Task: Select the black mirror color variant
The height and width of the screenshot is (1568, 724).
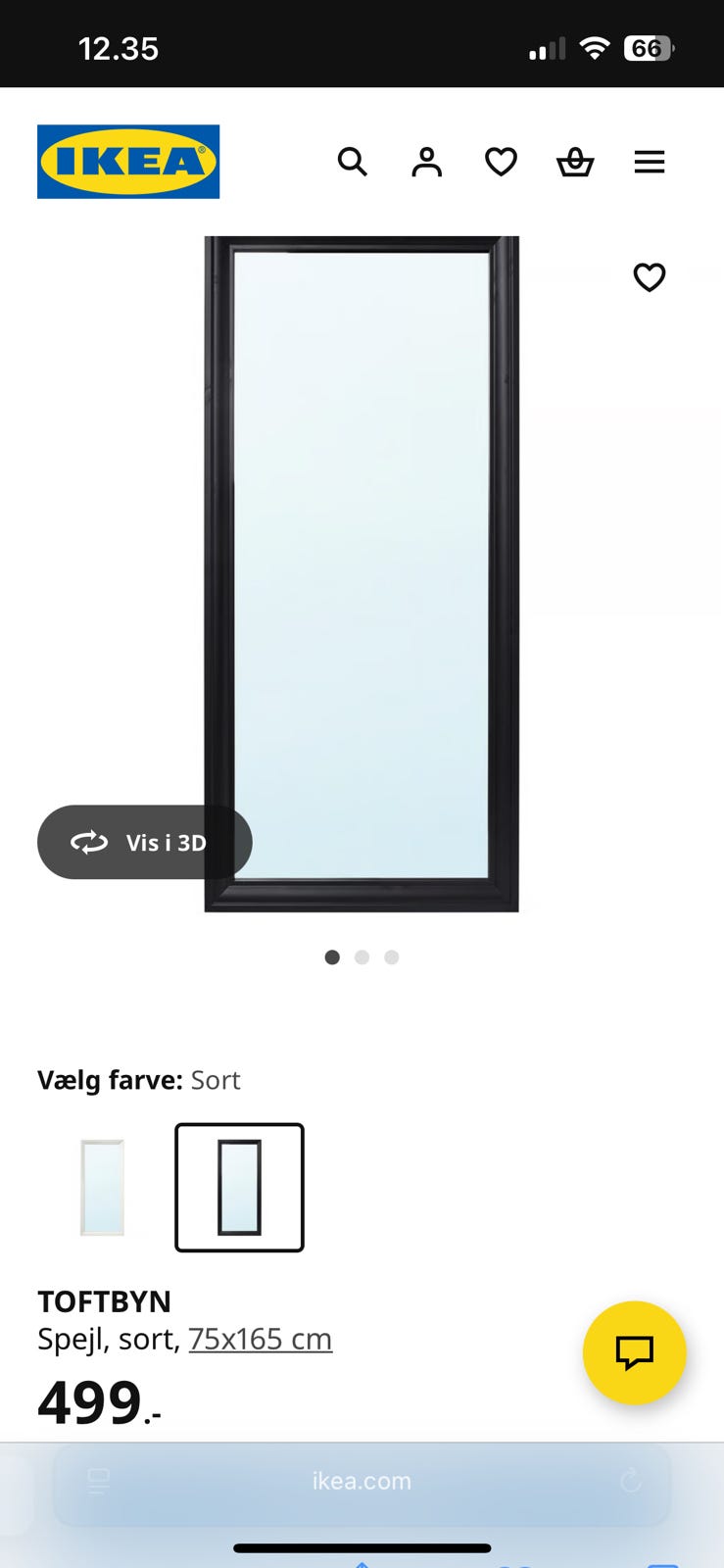Action: pyautogui.click(x=239, y=1187)
